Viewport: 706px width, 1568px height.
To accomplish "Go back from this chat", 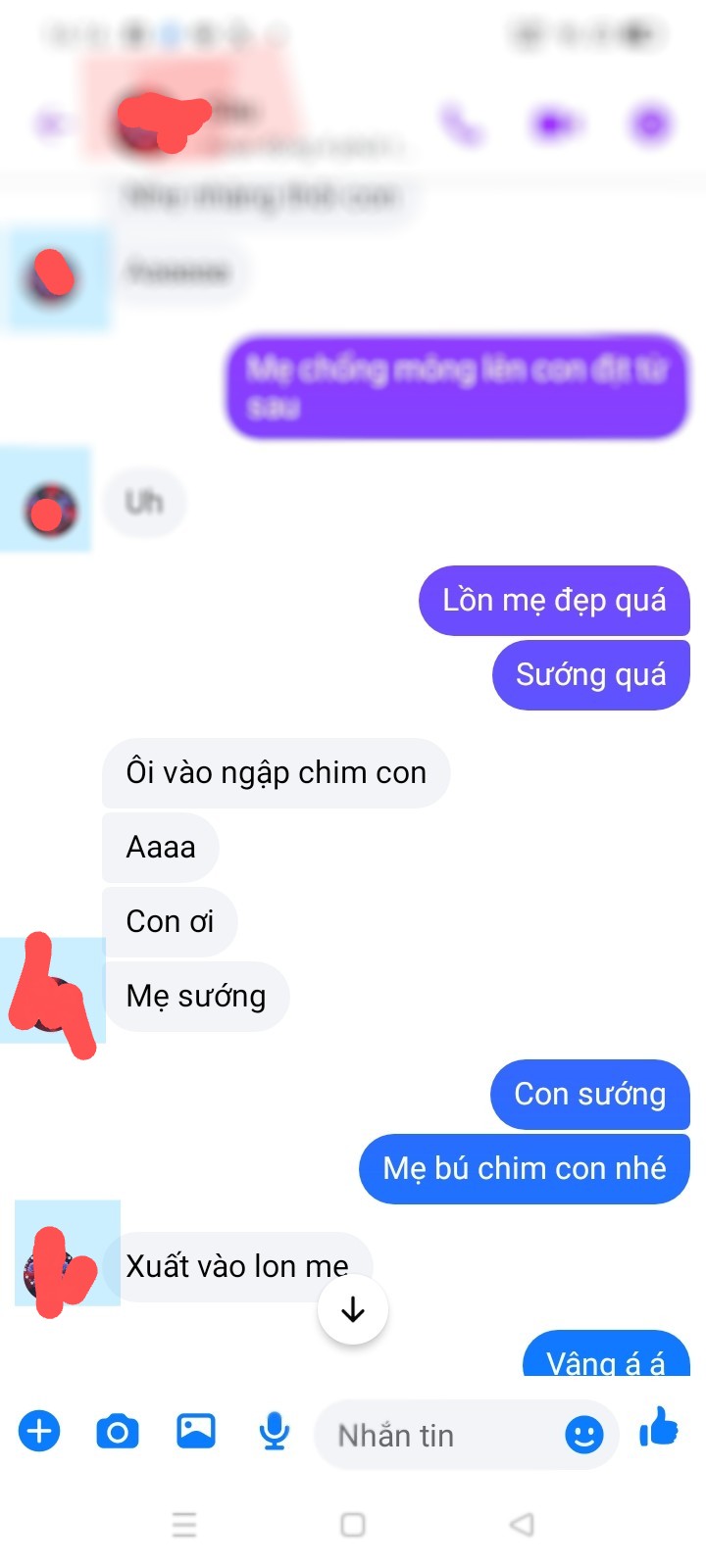I will [51, 123].
